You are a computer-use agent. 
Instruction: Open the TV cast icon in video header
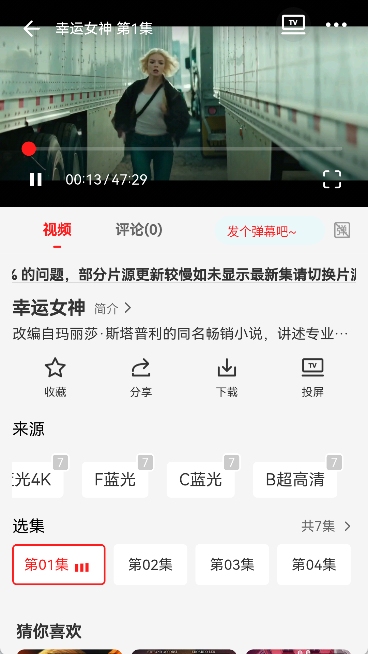click(293, 24)
